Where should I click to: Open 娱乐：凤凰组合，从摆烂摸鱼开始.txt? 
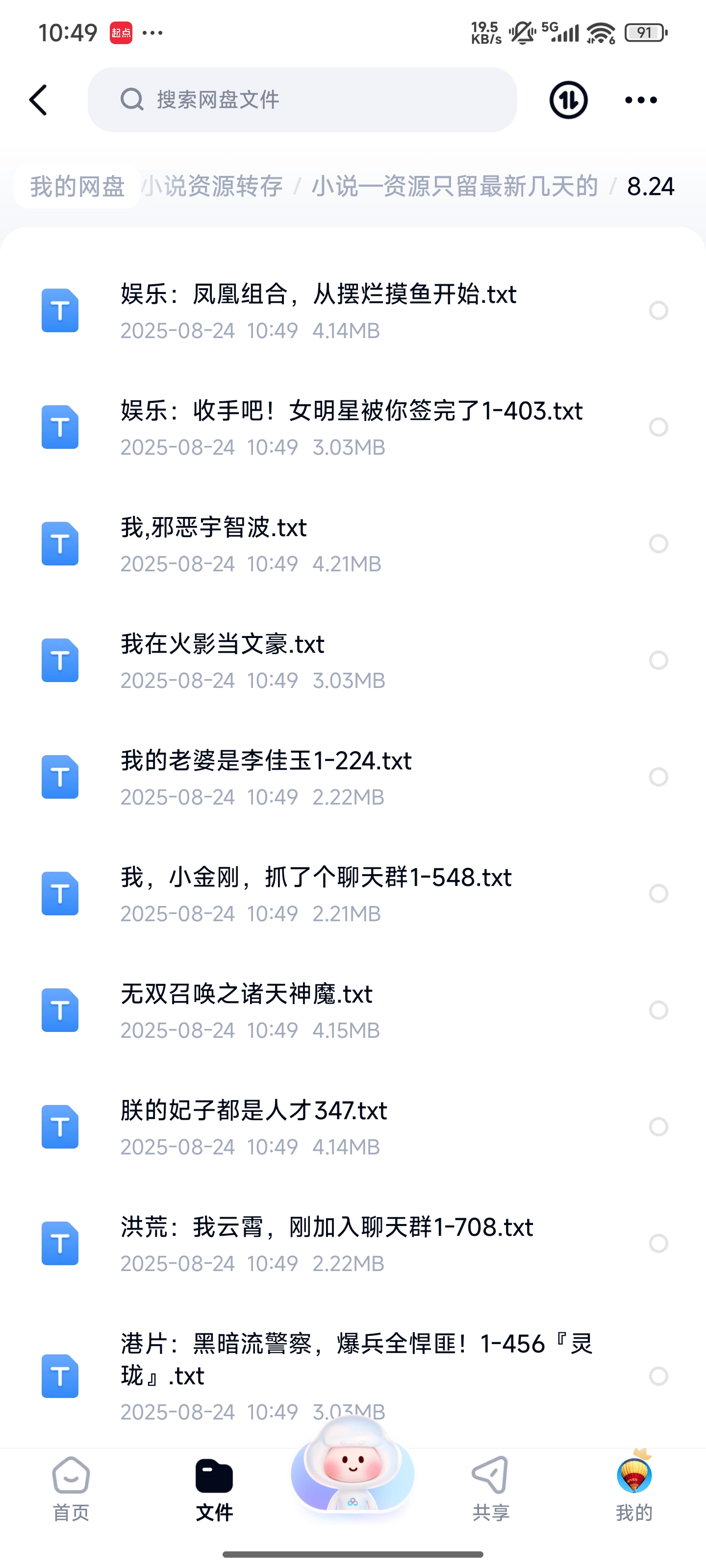coord(318,311)
